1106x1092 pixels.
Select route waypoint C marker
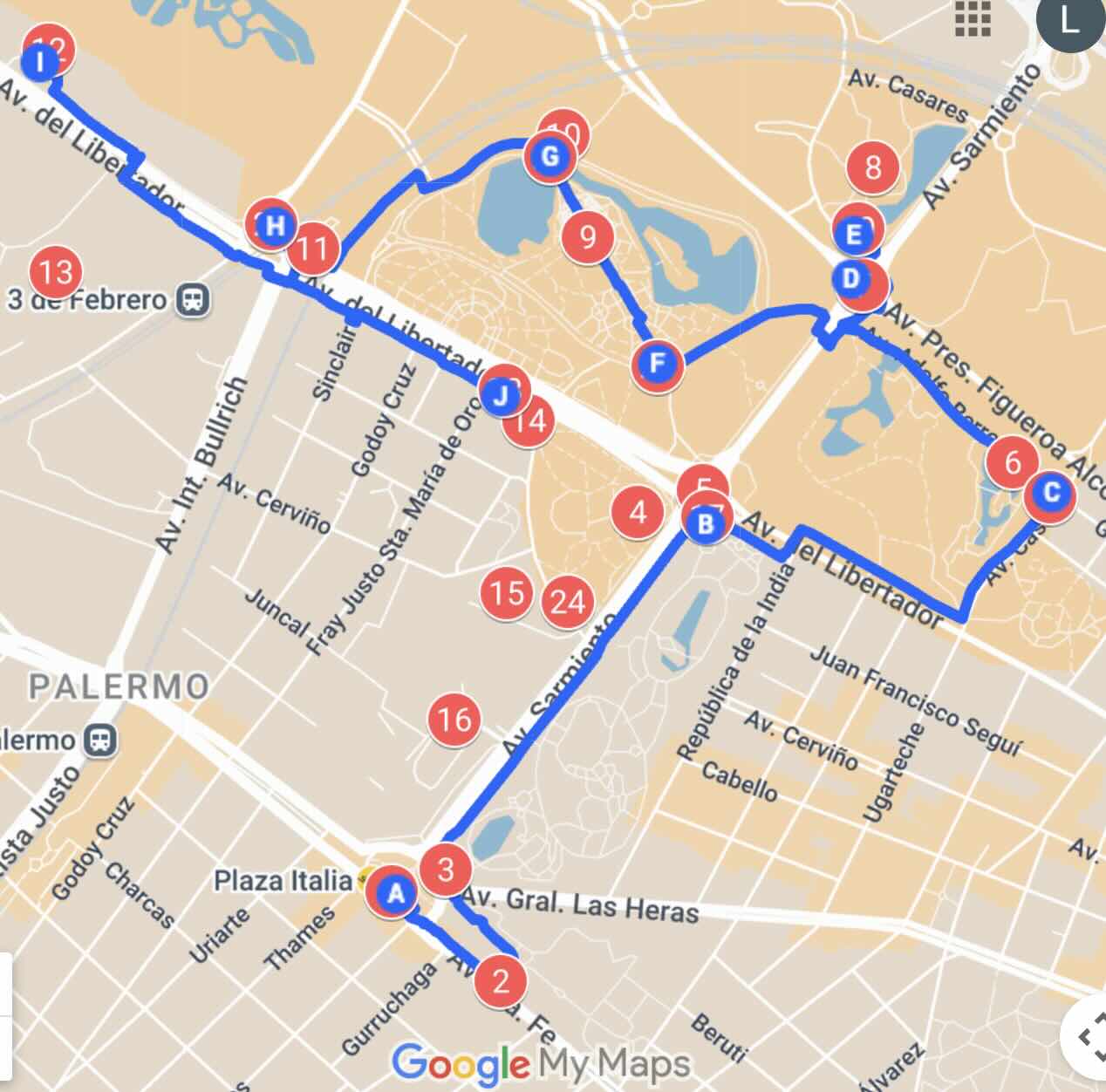(x=1051, y=493)
